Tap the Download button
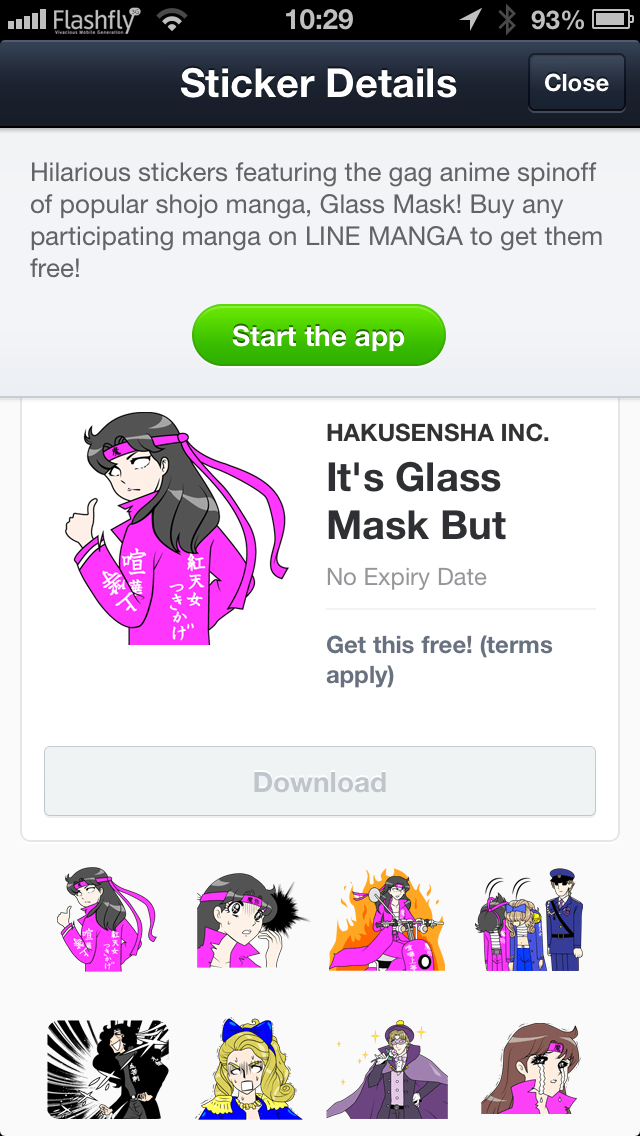 (x=320, y=781)
